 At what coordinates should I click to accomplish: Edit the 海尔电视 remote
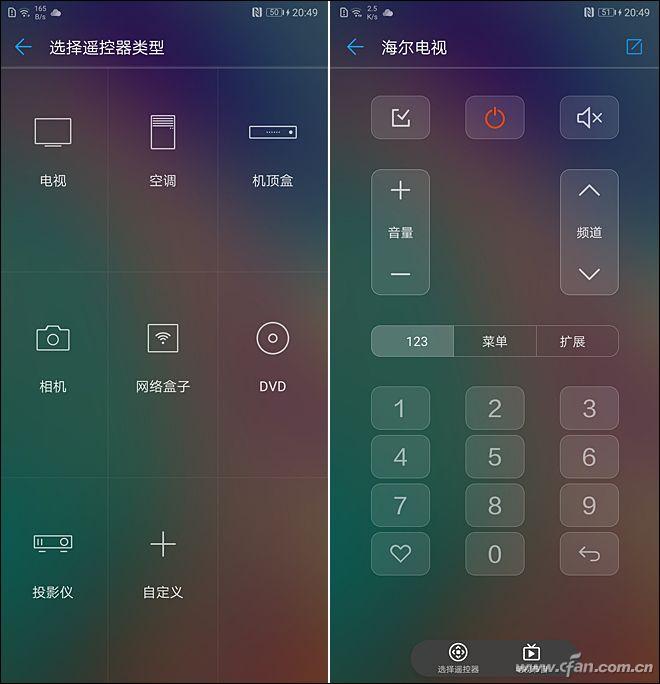point(634,47)
